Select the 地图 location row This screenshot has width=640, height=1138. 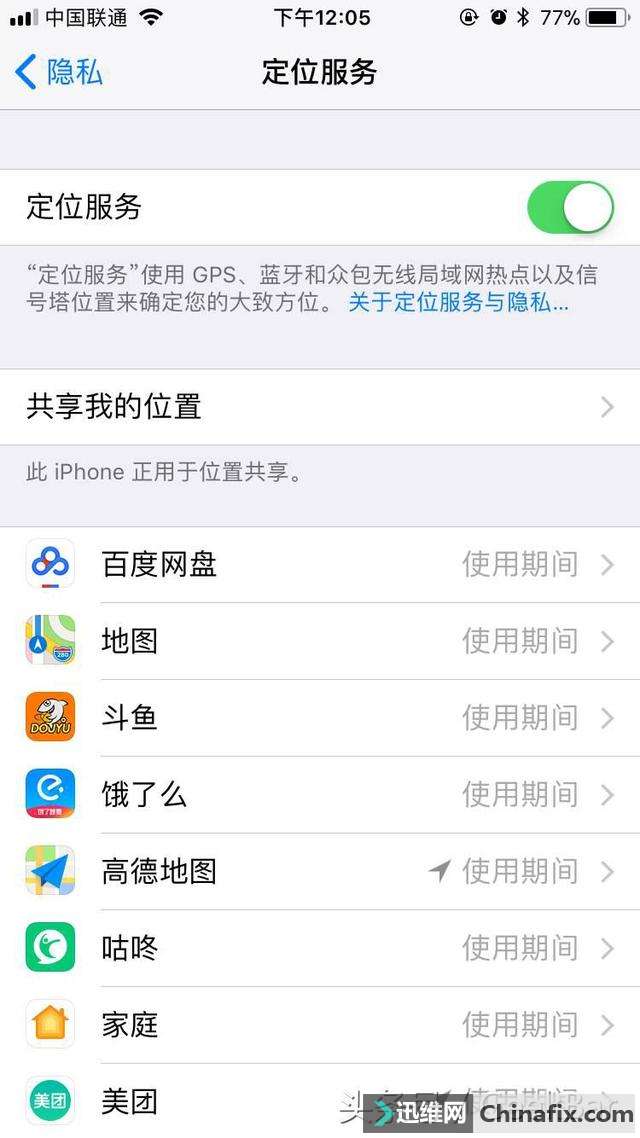[320, 641]
